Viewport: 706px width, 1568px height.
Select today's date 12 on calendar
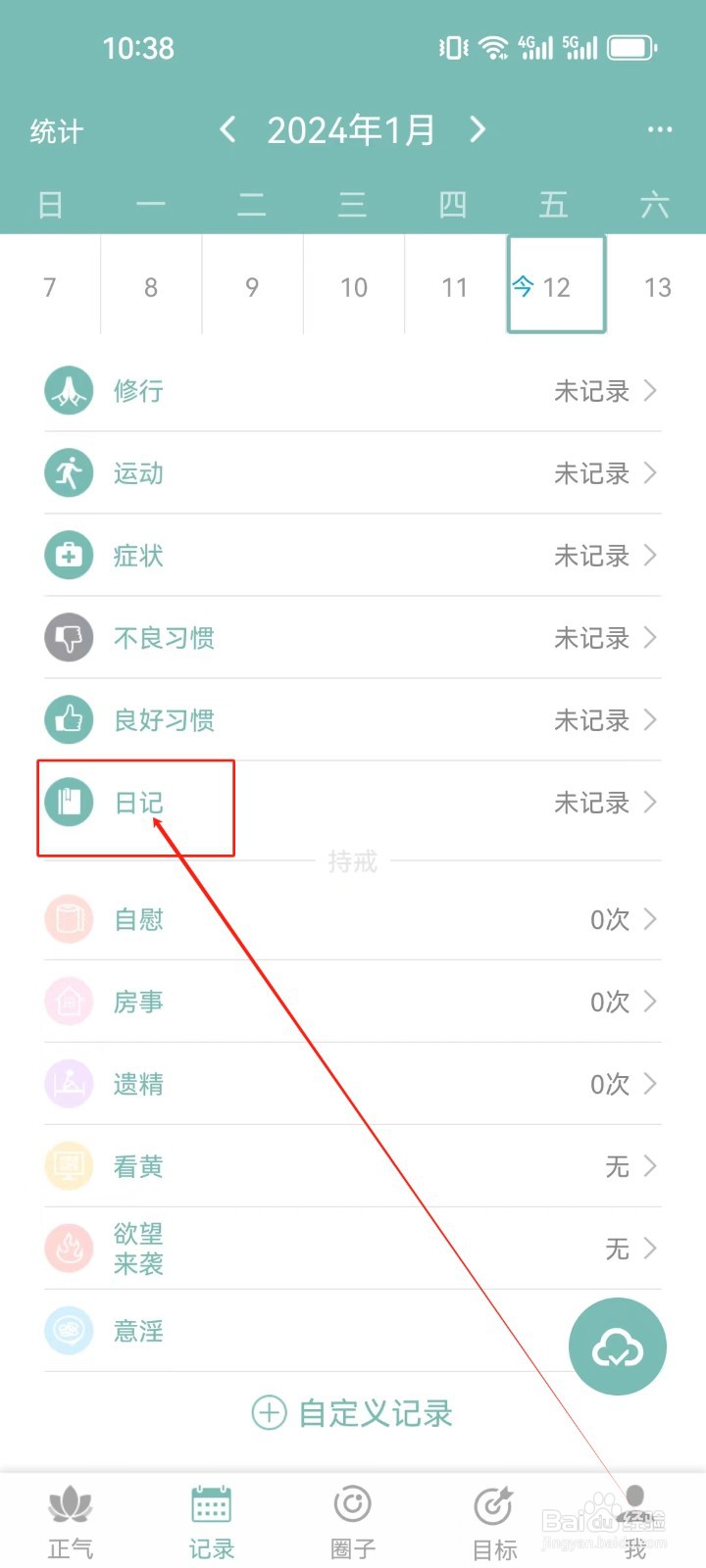556,284
